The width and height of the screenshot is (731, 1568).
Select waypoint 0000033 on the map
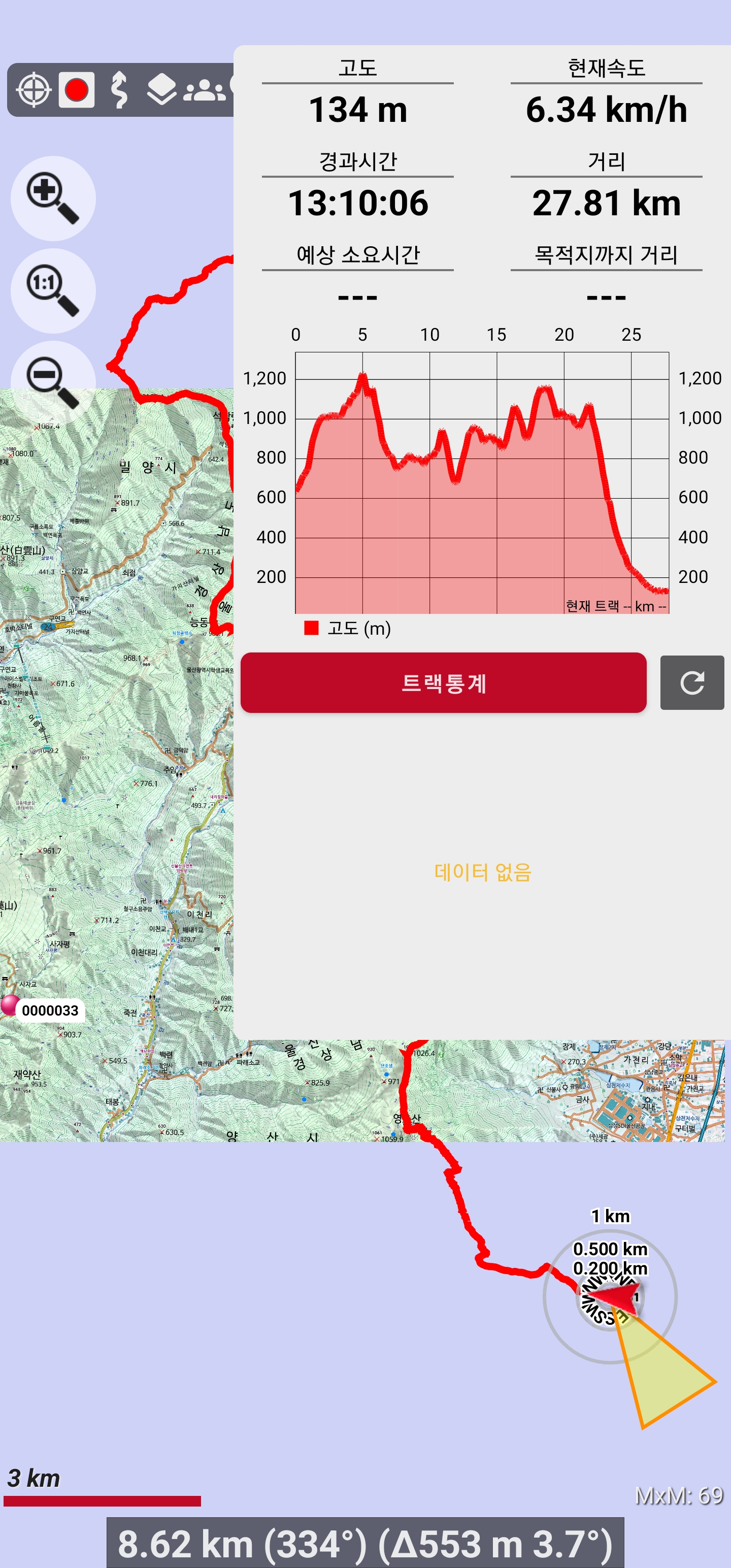tap(43, 1009)
